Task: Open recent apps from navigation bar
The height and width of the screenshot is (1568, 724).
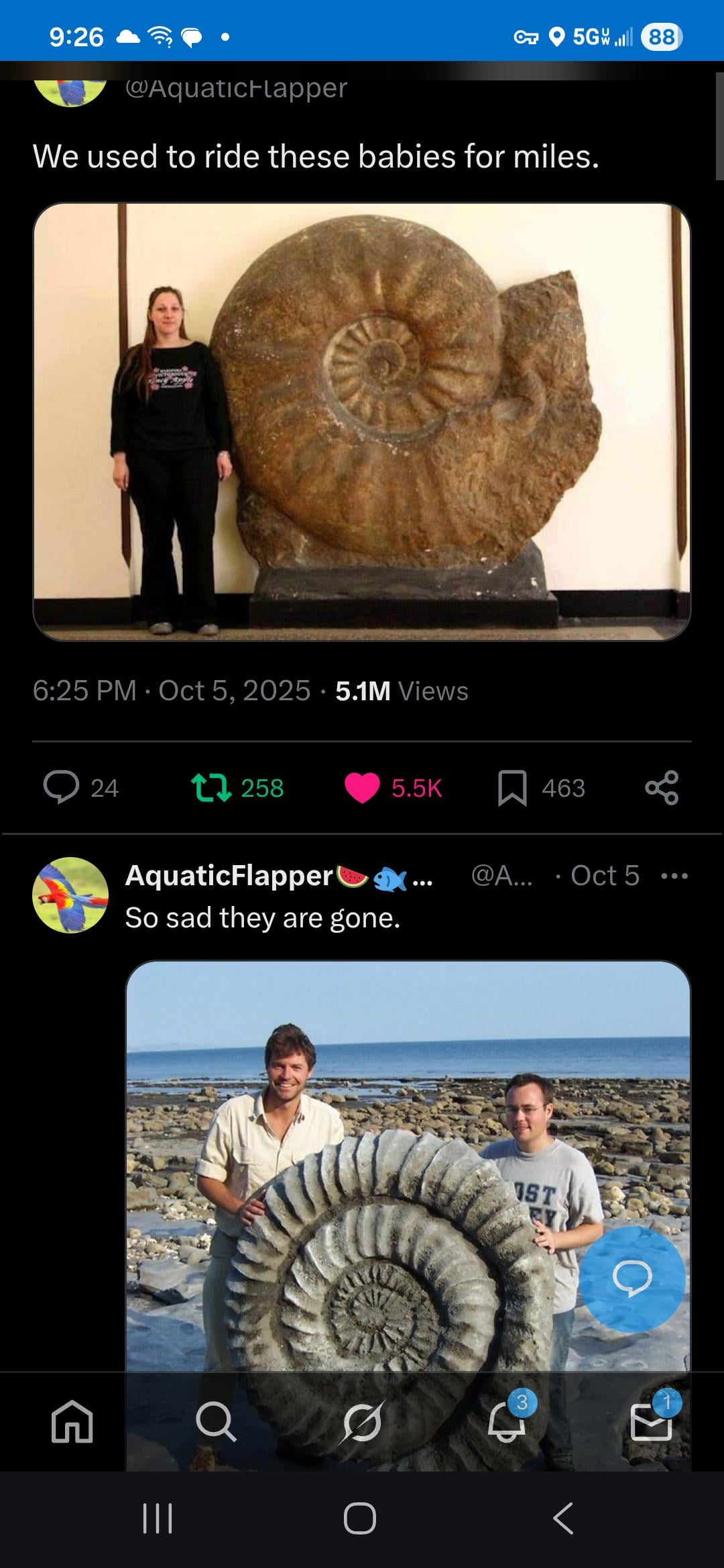Action: [158, 1518]
